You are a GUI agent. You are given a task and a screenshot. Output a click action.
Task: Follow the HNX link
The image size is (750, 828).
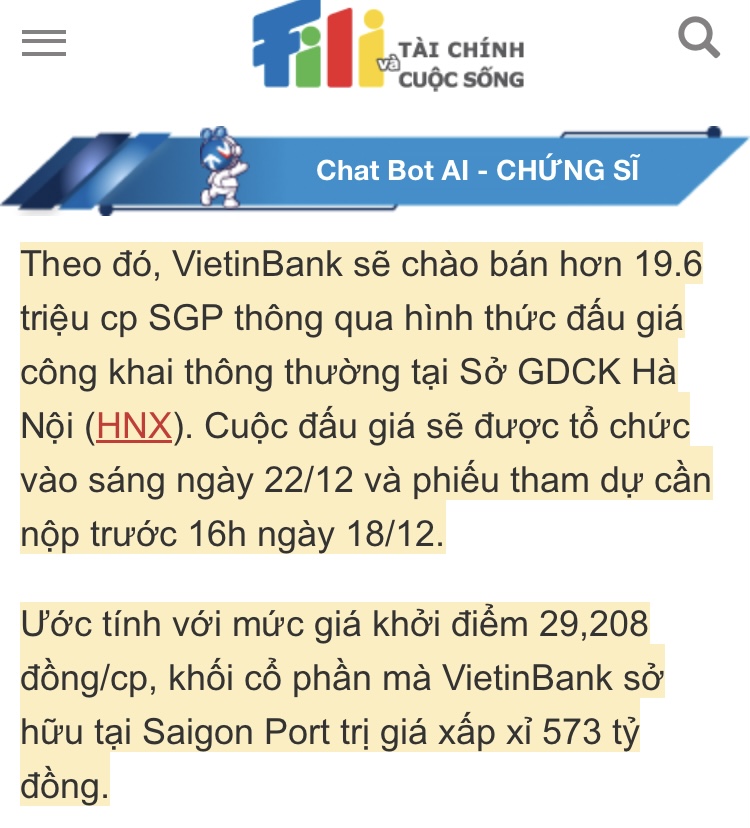(x=134, y=428)
